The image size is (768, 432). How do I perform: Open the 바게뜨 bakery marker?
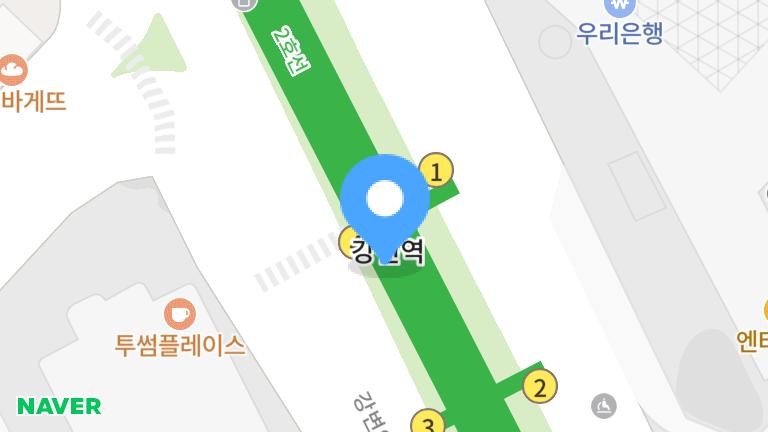12,71
